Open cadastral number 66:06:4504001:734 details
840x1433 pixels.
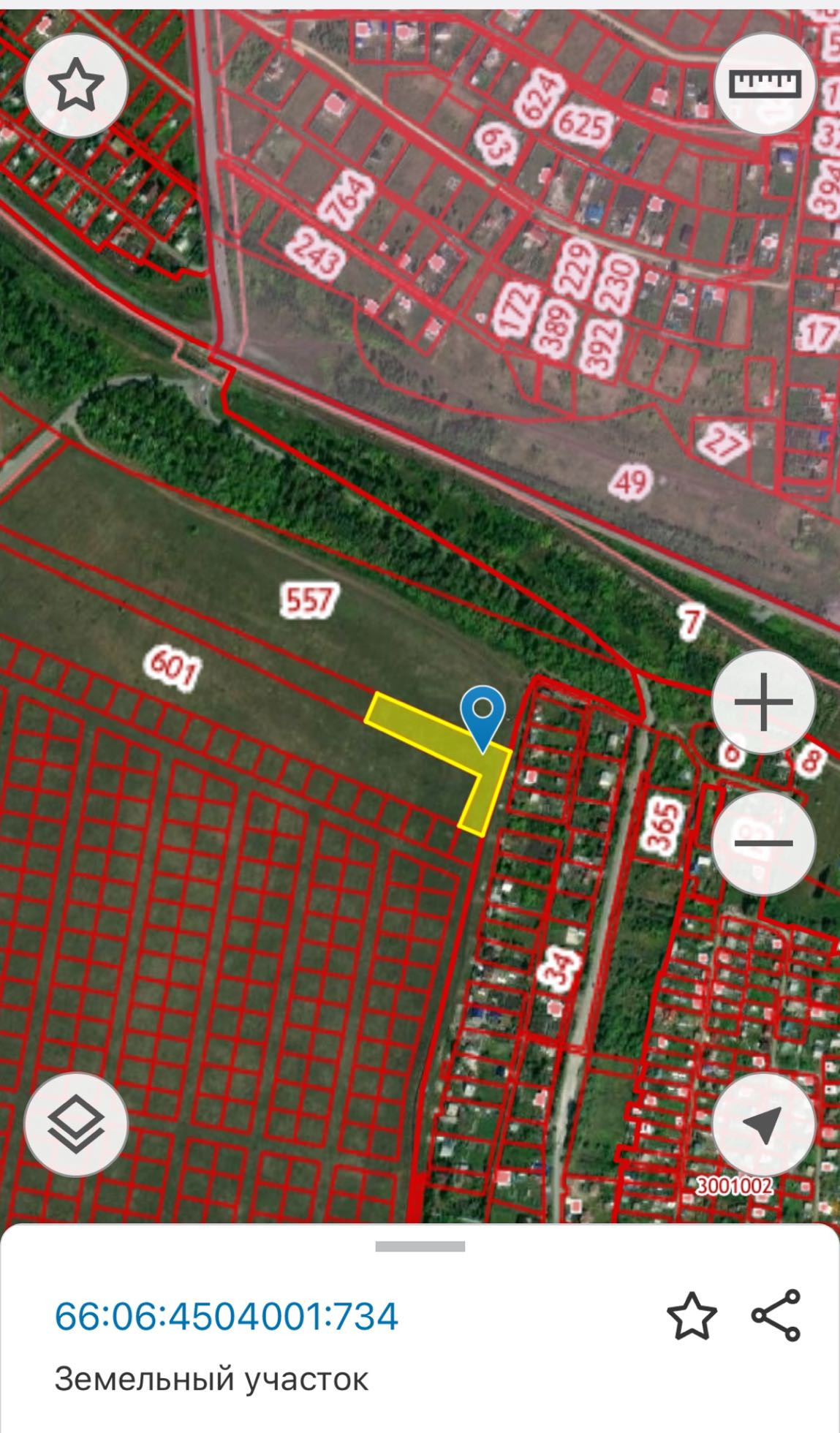[227, 1317]
